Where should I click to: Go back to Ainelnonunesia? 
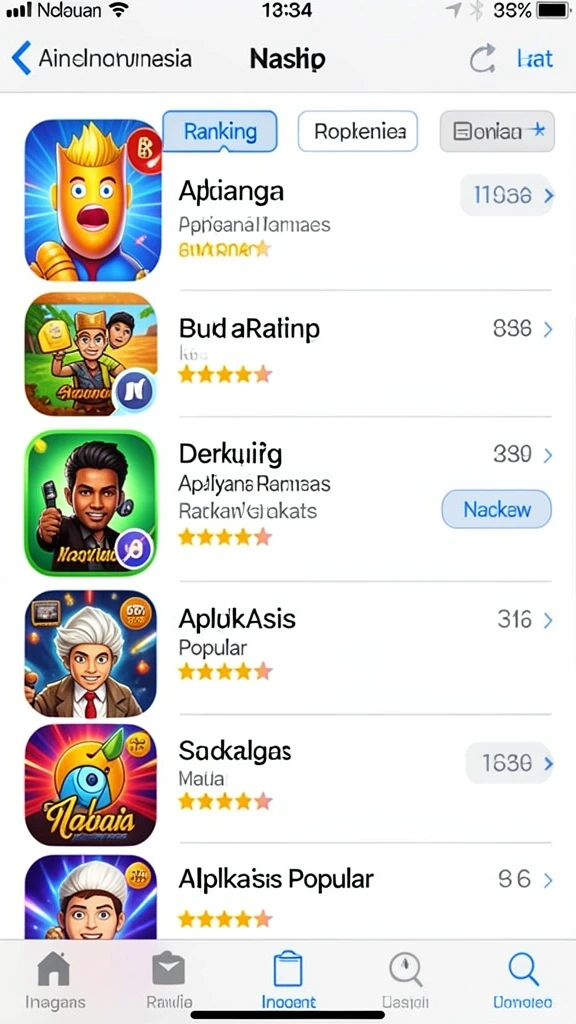point(101,59)
